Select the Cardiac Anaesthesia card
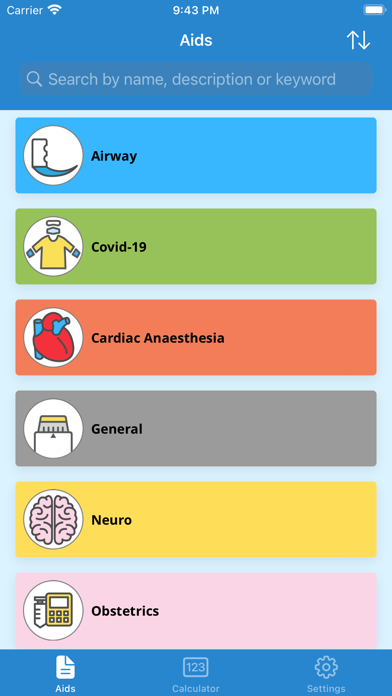Screen dimensions: 392x696 (196, 337)
